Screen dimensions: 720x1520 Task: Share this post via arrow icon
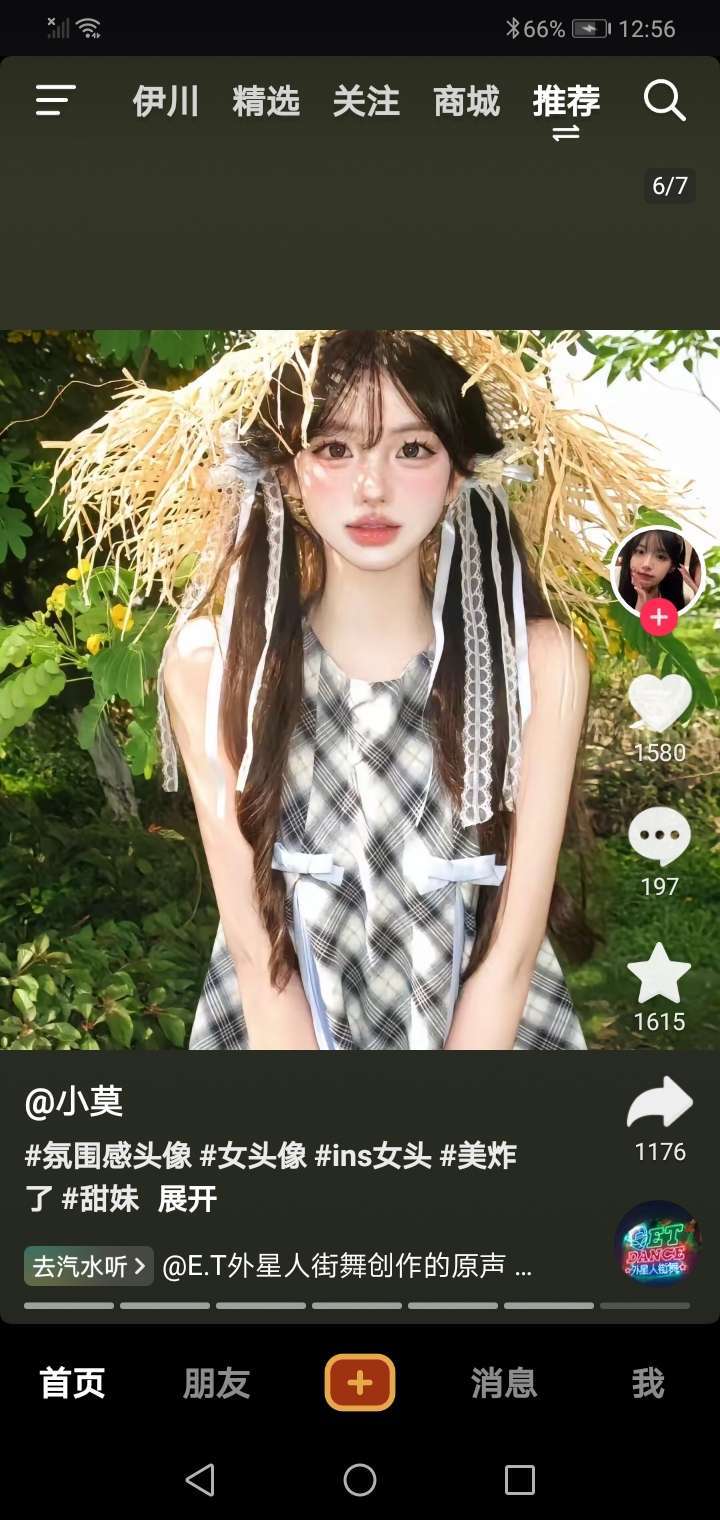click(659, 1103)
